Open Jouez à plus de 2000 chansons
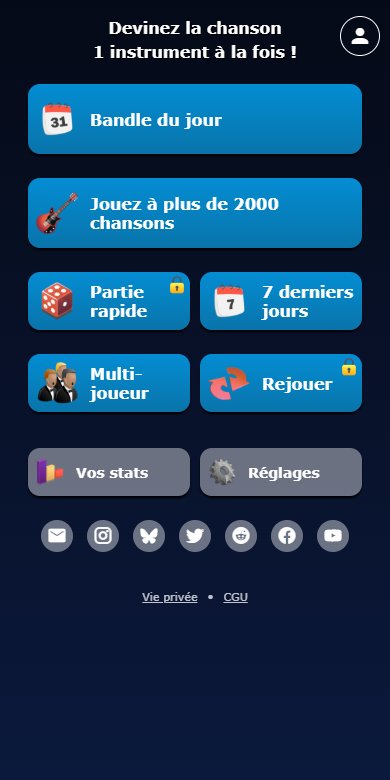This screenshot has width=390, height=780. click(195, 213)
